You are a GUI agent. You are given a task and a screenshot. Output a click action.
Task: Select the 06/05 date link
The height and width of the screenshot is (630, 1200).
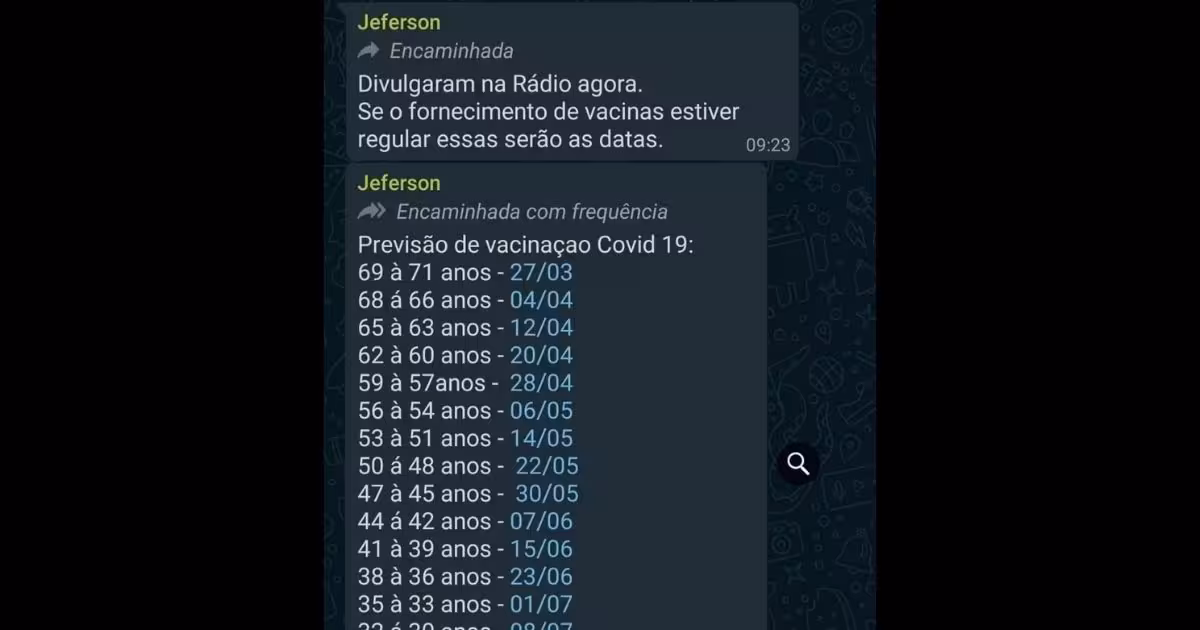tap(541, 411)
